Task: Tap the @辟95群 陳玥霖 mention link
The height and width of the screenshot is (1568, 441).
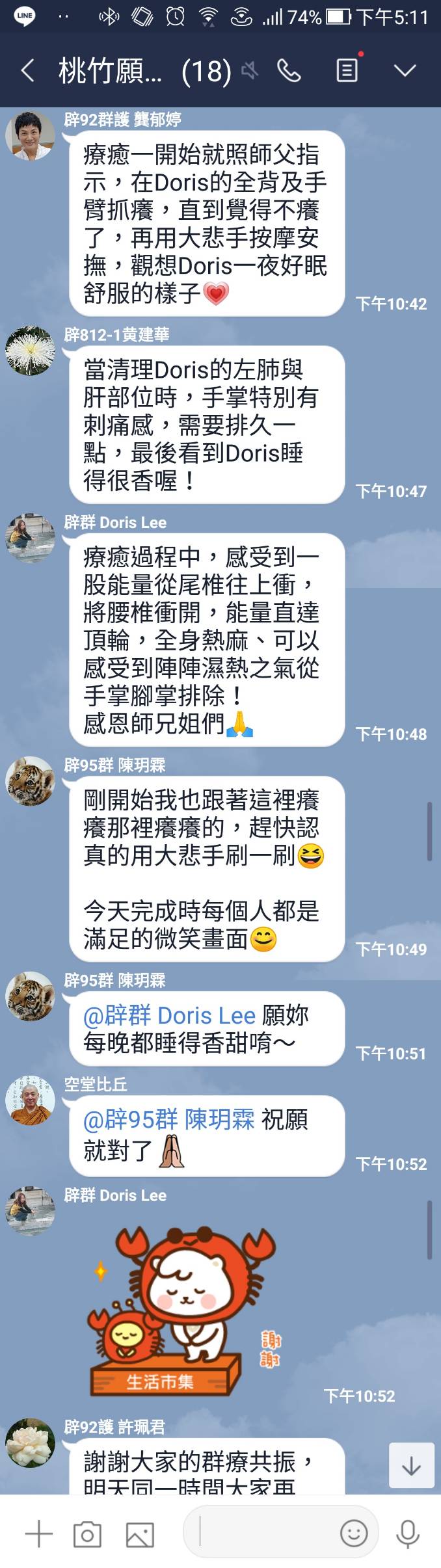Action: (169, 1119)
